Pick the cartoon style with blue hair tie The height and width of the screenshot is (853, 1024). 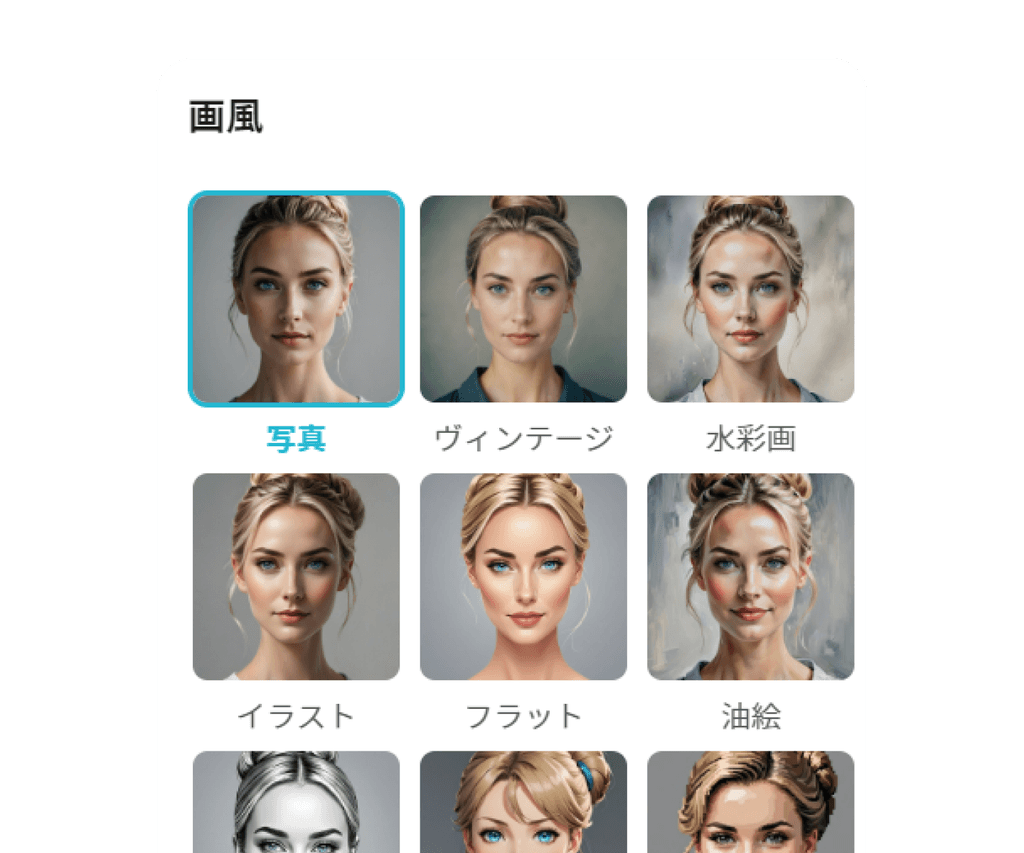(523, 802)
